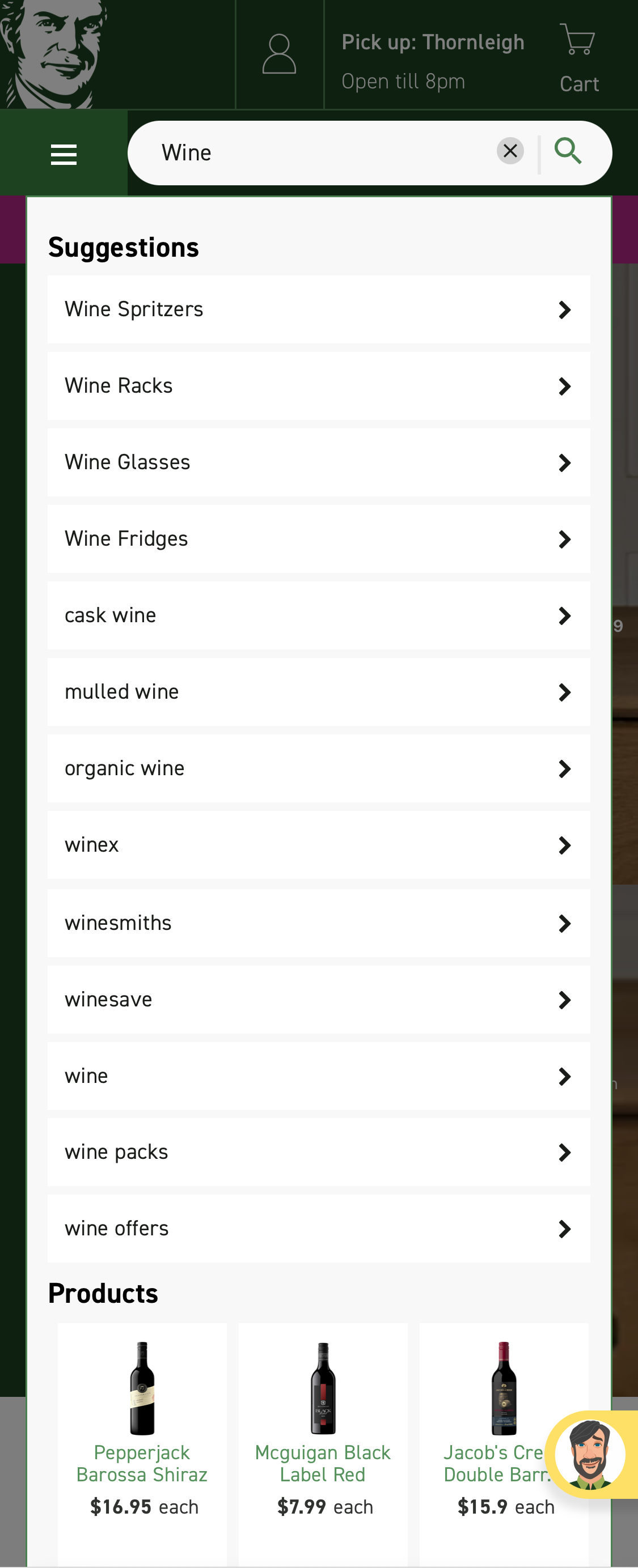
Task: Open Mcguigan Black Label Red product link
Action: point(322,1464)
